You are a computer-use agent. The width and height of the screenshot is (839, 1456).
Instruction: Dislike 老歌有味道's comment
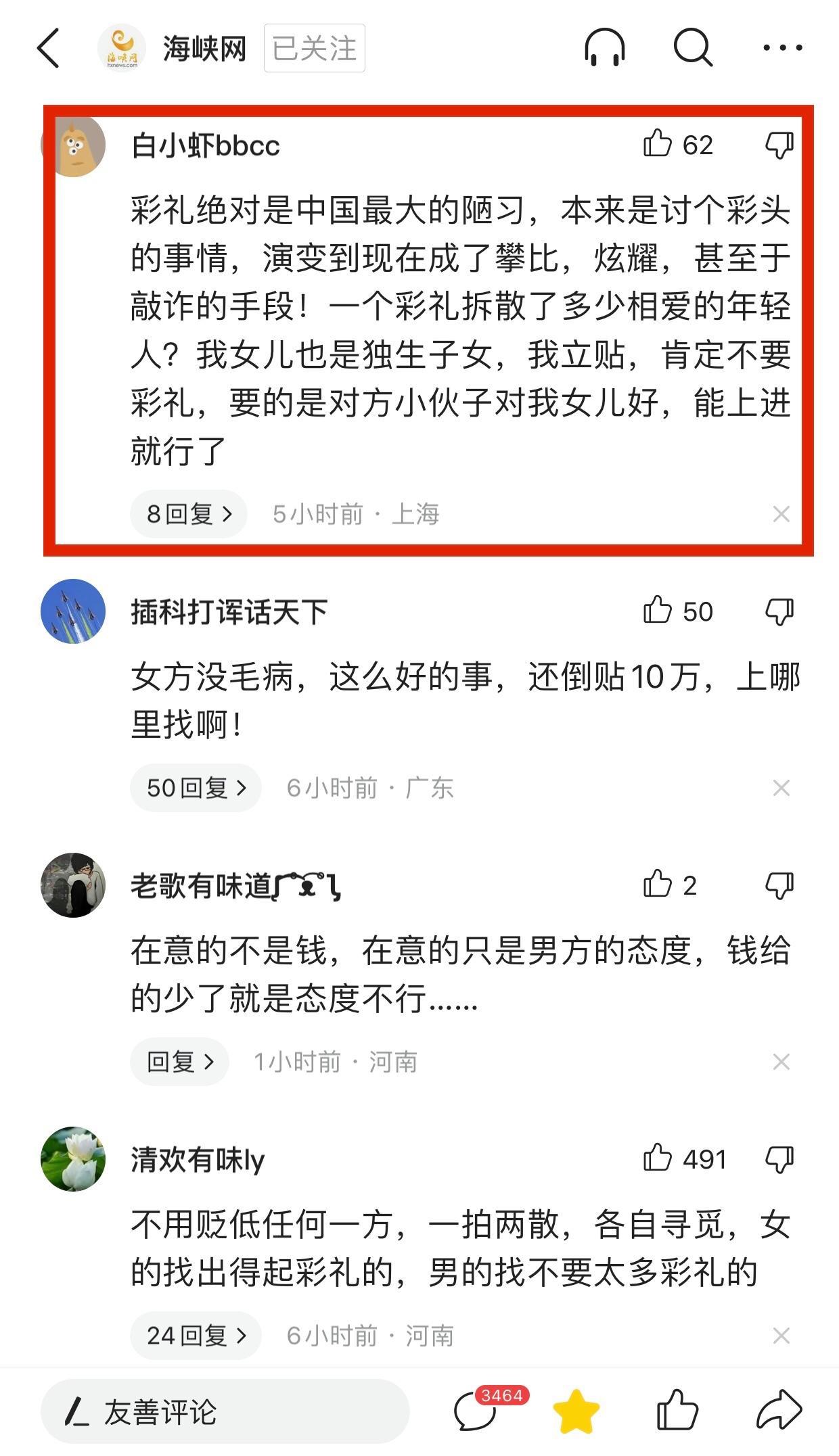(x=779, y=885)
